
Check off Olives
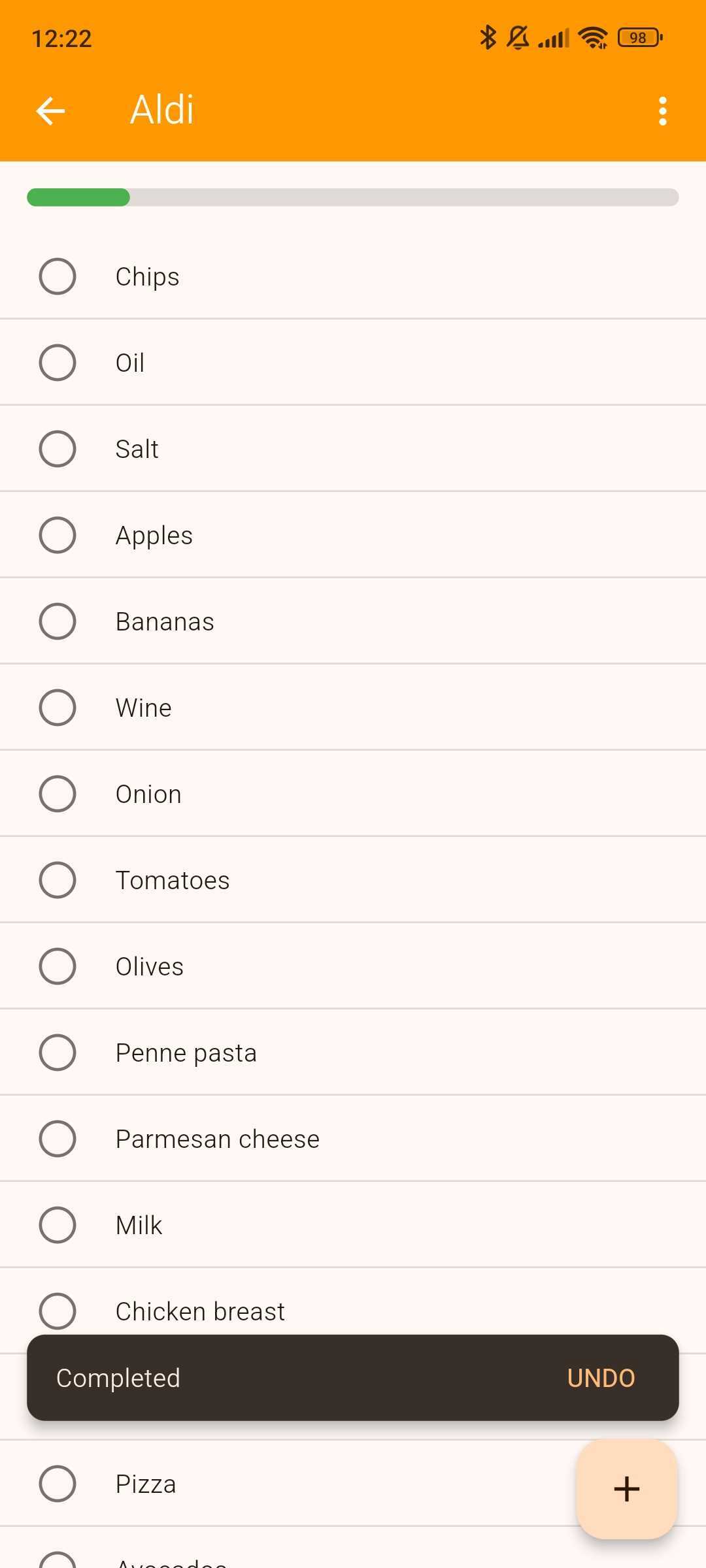tap(58, 966)
